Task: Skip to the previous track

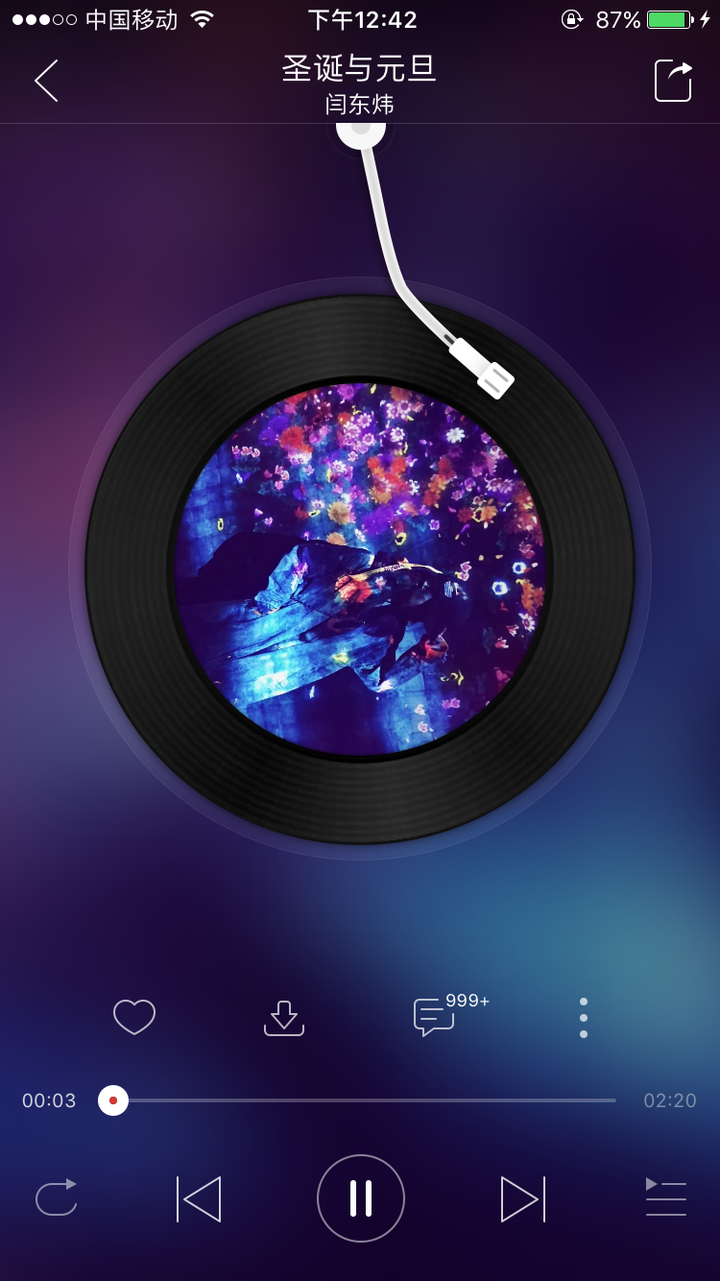Action: click(199, 1198)
